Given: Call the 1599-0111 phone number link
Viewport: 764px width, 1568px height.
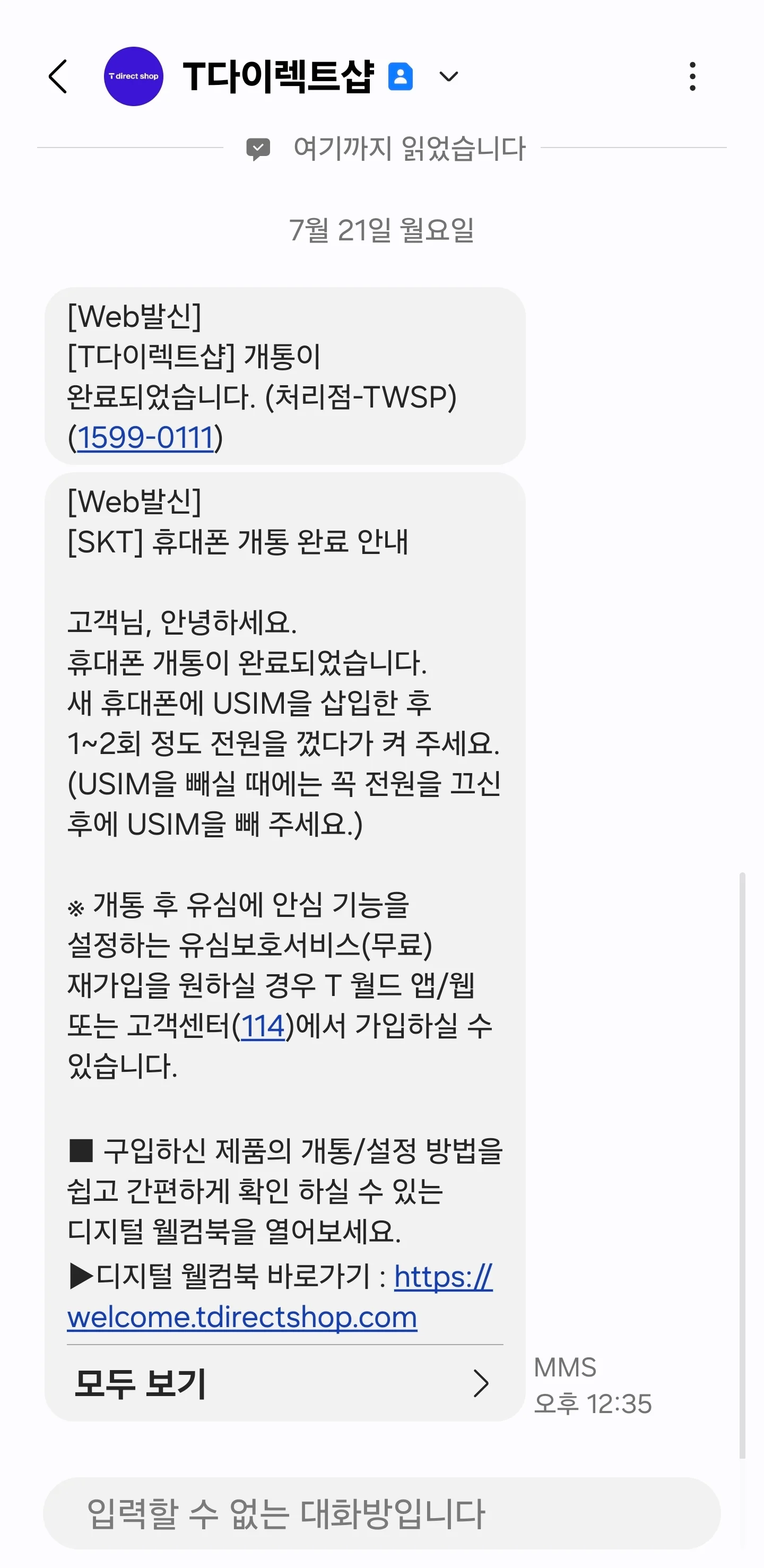Looking at the screenshot, I should tap(145, 438).
